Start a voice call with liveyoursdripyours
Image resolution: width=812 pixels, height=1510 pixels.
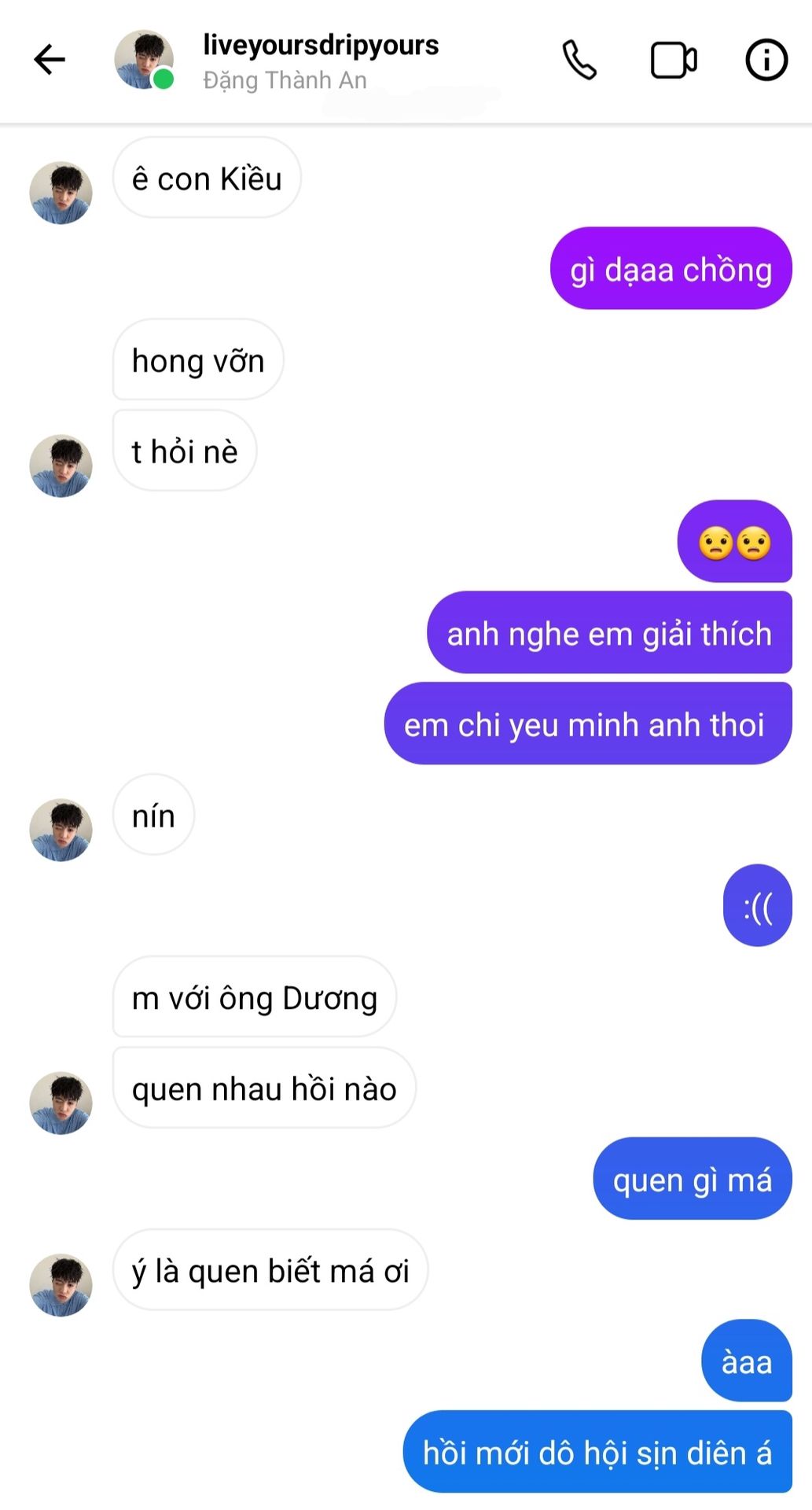(579, 60)
